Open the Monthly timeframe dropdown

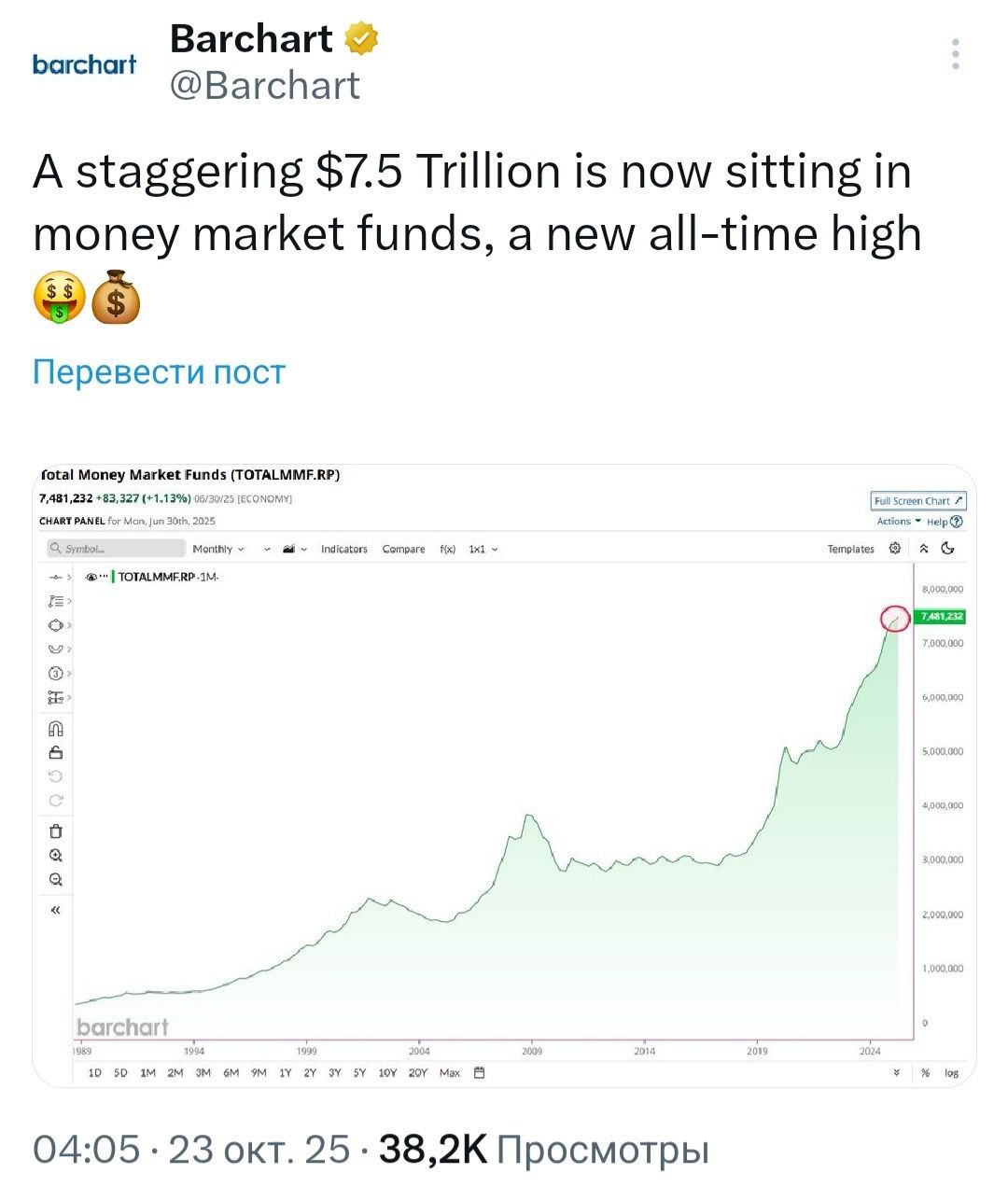tap(217, 549)
